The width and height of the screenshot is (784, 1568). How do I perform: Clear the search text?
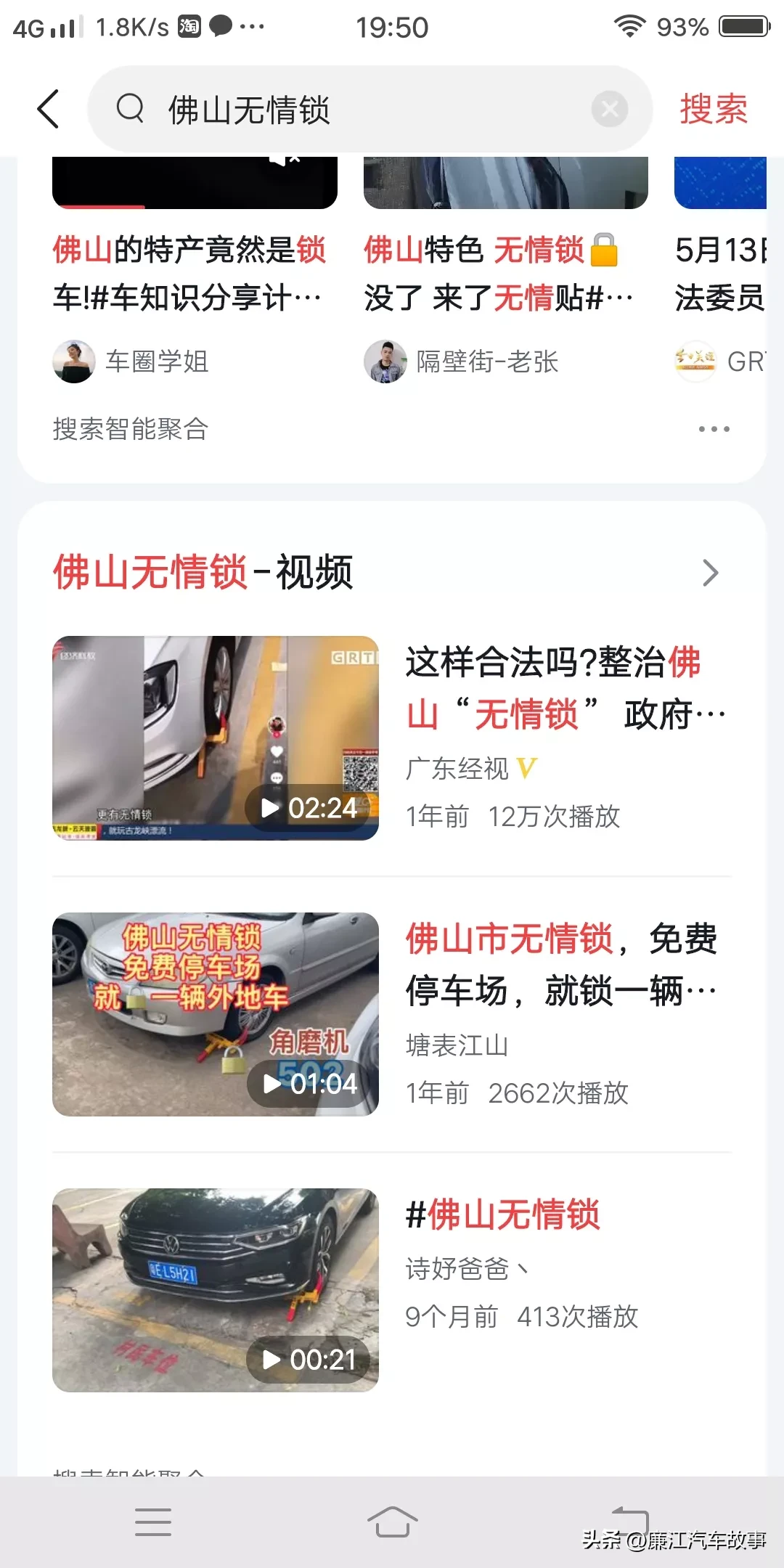tap(610, 110)
